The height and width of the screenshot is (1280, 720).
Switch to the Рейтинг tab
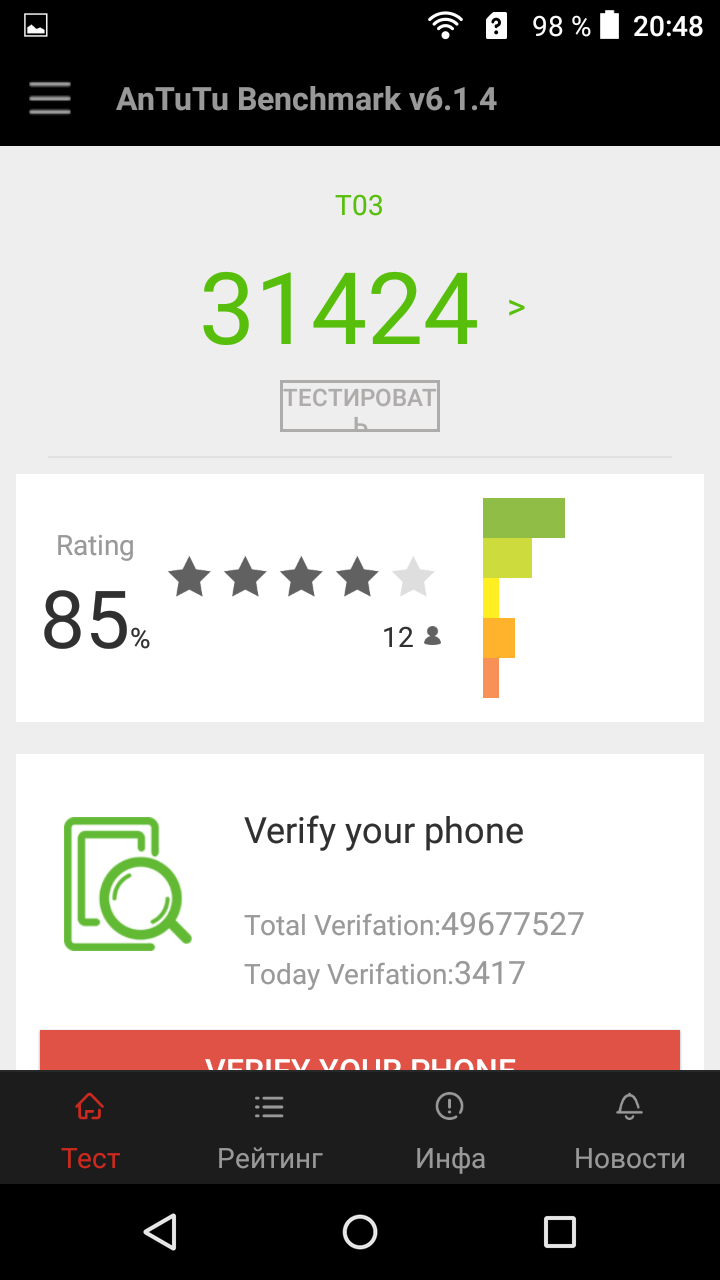click(x=270, y=1130)
